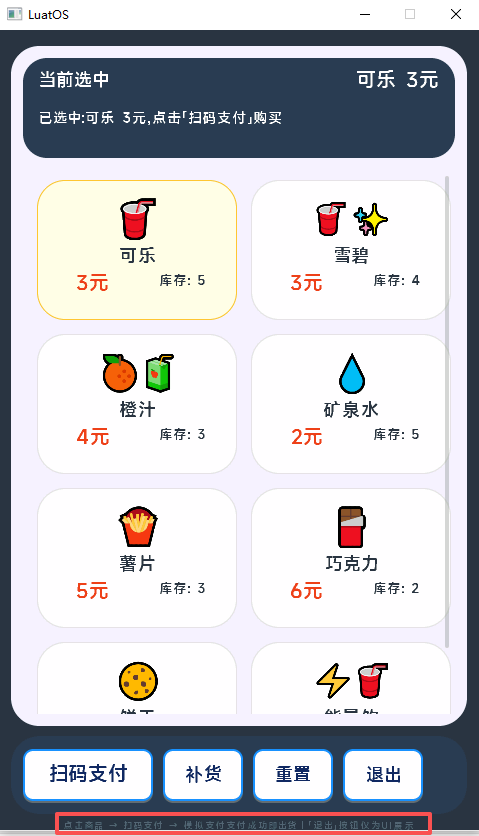The height and width of the screenshot is (836, 479).
Task: Tap the 扫码支付 button to pay
Action: pos(88,775)
